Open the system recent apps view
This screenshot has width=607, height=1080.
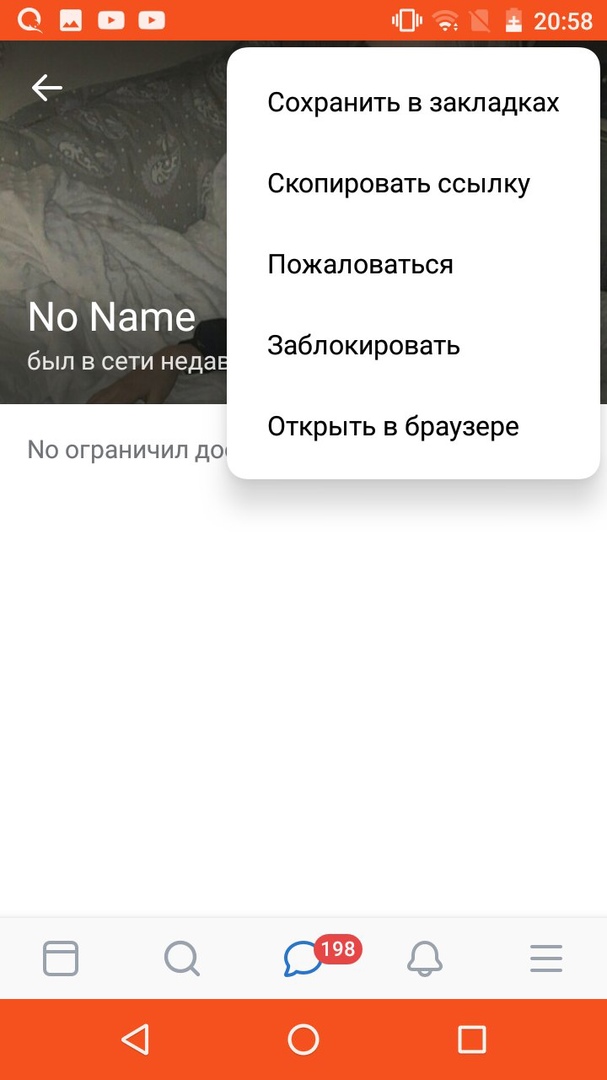point(471,1039)
